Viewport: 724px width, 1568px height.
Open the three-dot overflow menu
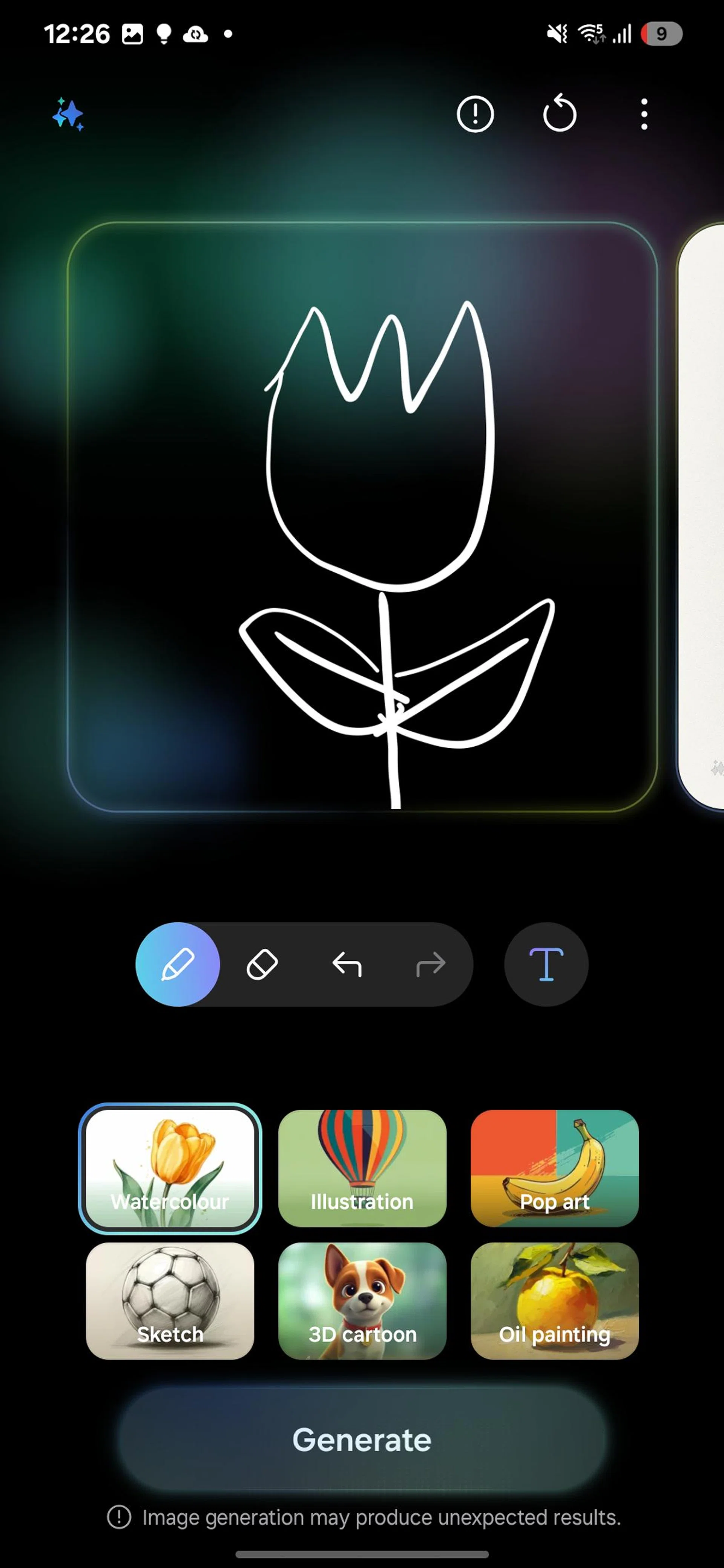coord(644,114)
